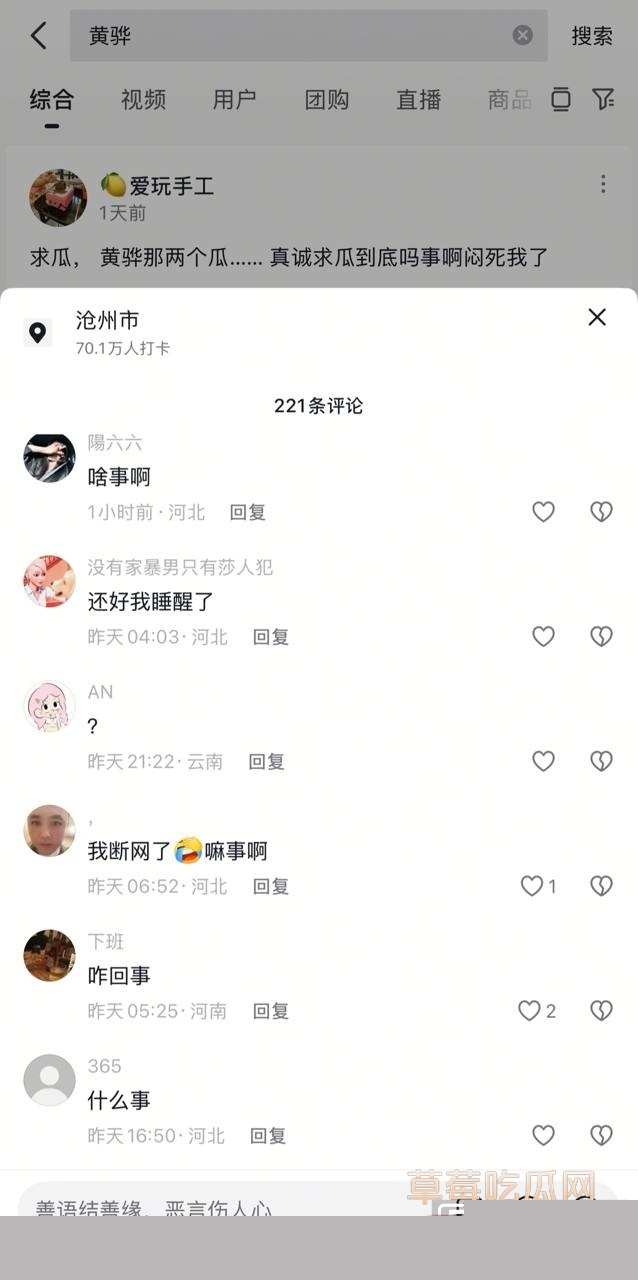Reply to 陽六六's comment
Viewport: 638px width, 1280px height.
pos(248,512)
